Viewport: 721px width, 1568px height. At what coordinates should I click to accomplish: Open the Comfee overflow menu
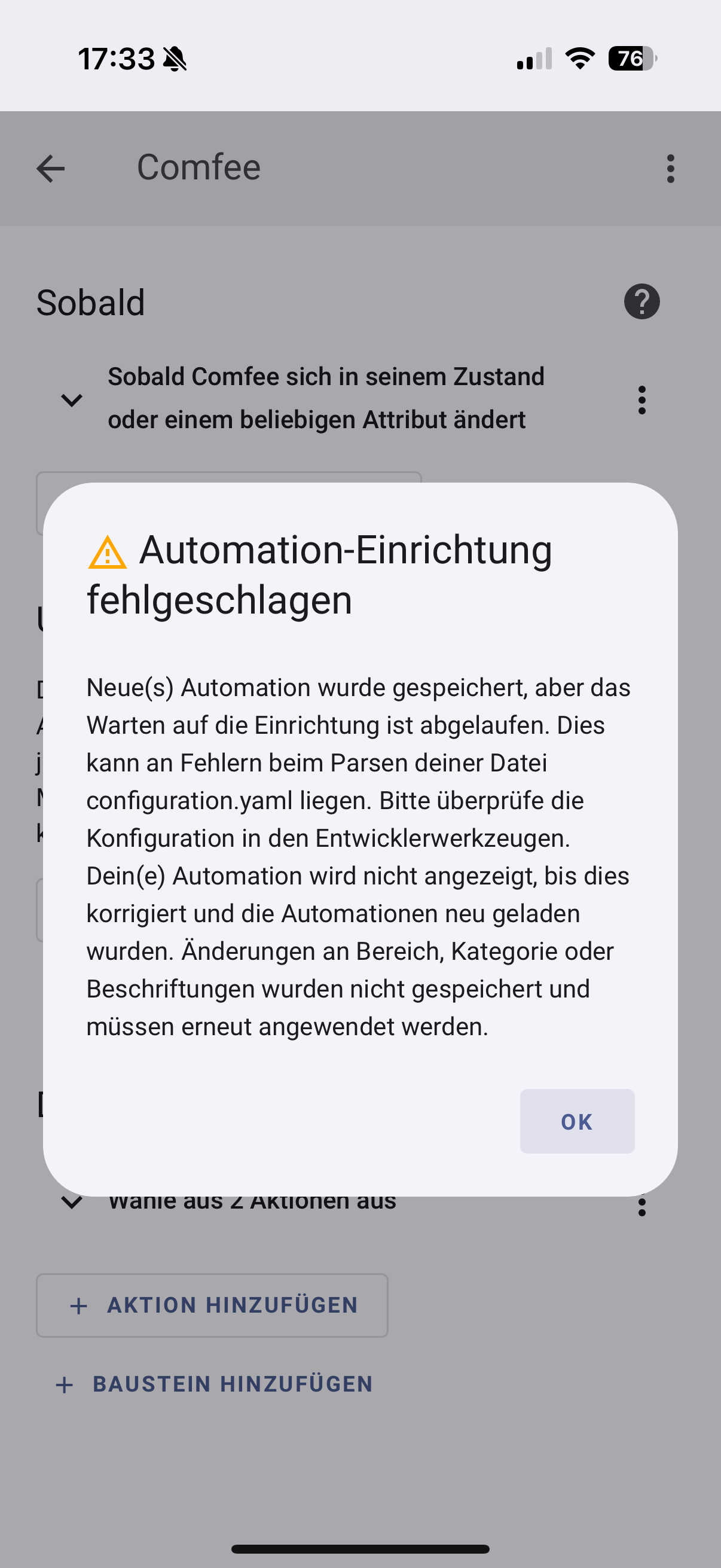click(670, 169)
